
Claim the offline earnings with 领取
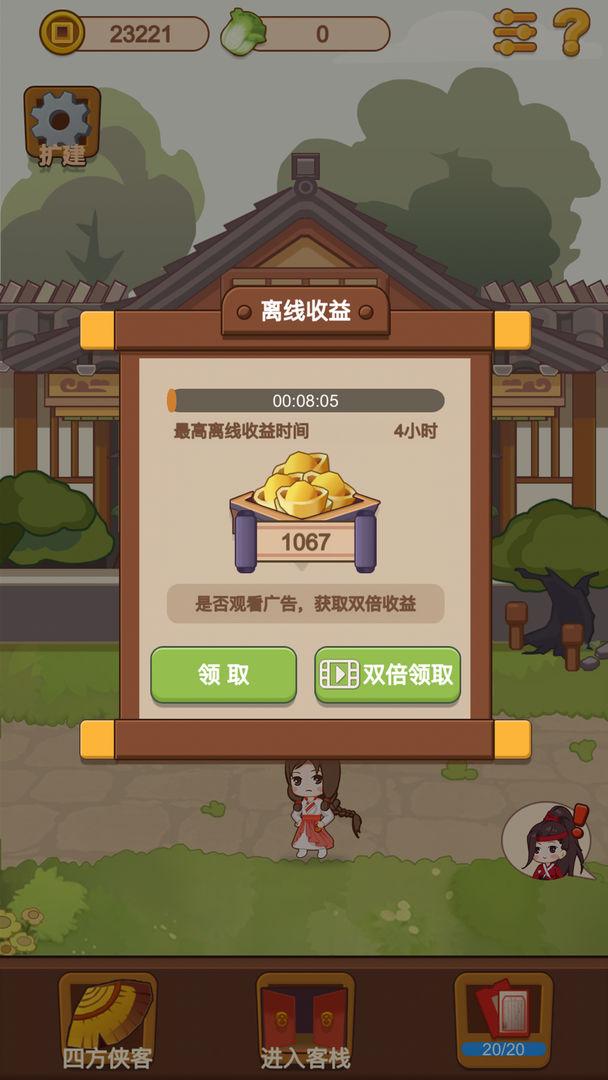click(223, 675)
